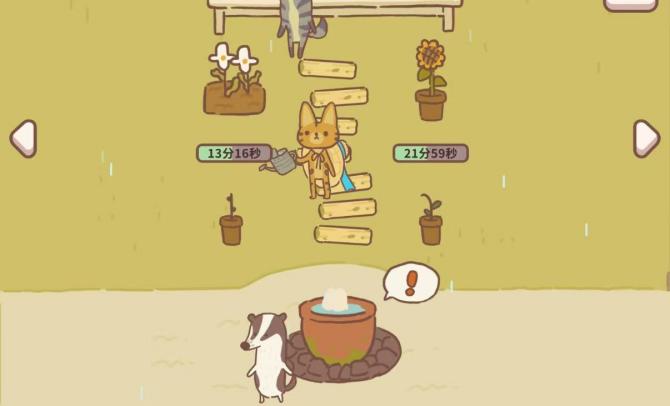
Task: Select the white flower planter
Action: [x=234, y=82]
